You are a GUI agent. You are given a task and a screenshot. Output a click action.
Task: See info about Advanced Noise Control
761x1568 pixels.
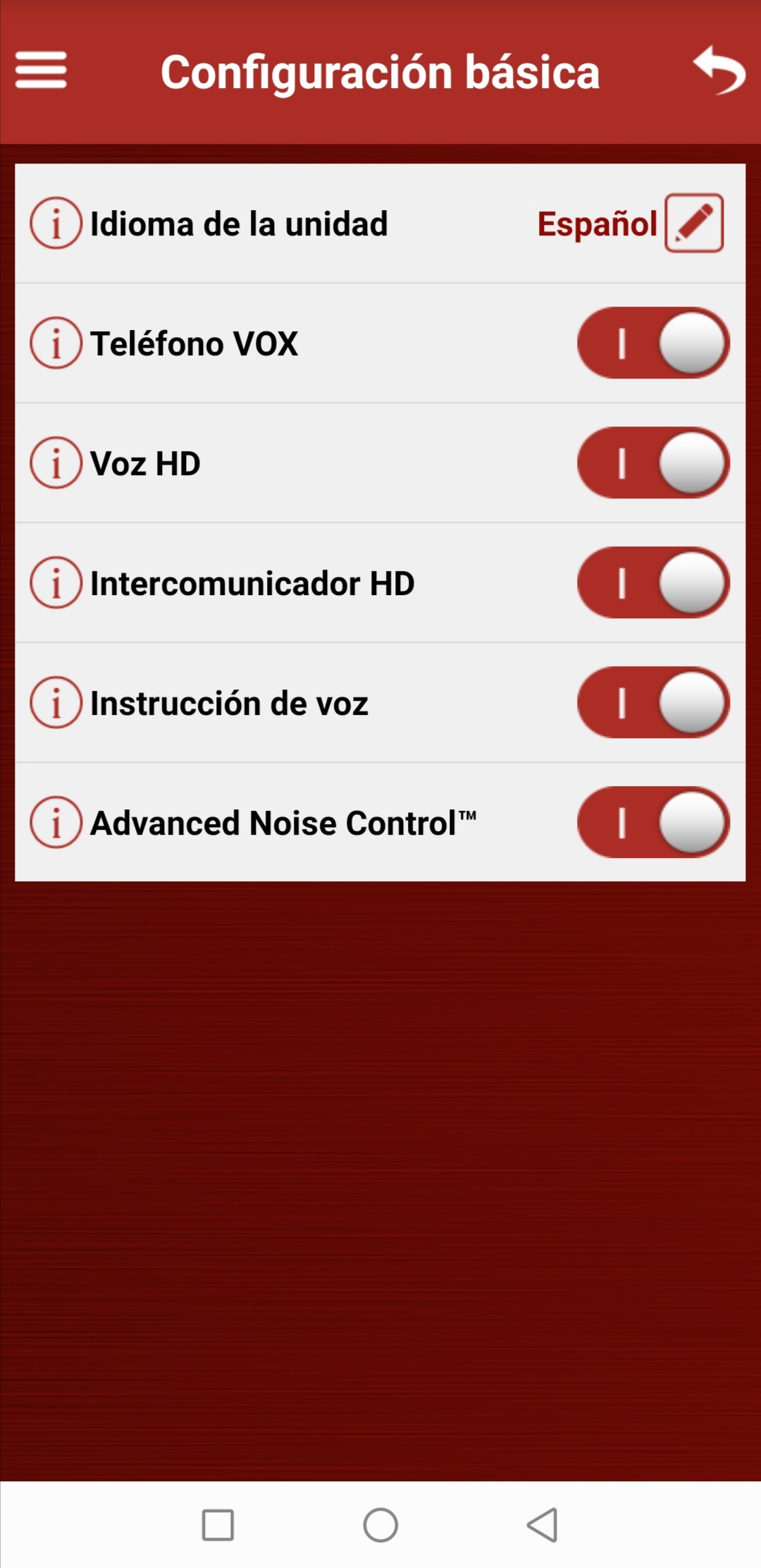(56, 822)
